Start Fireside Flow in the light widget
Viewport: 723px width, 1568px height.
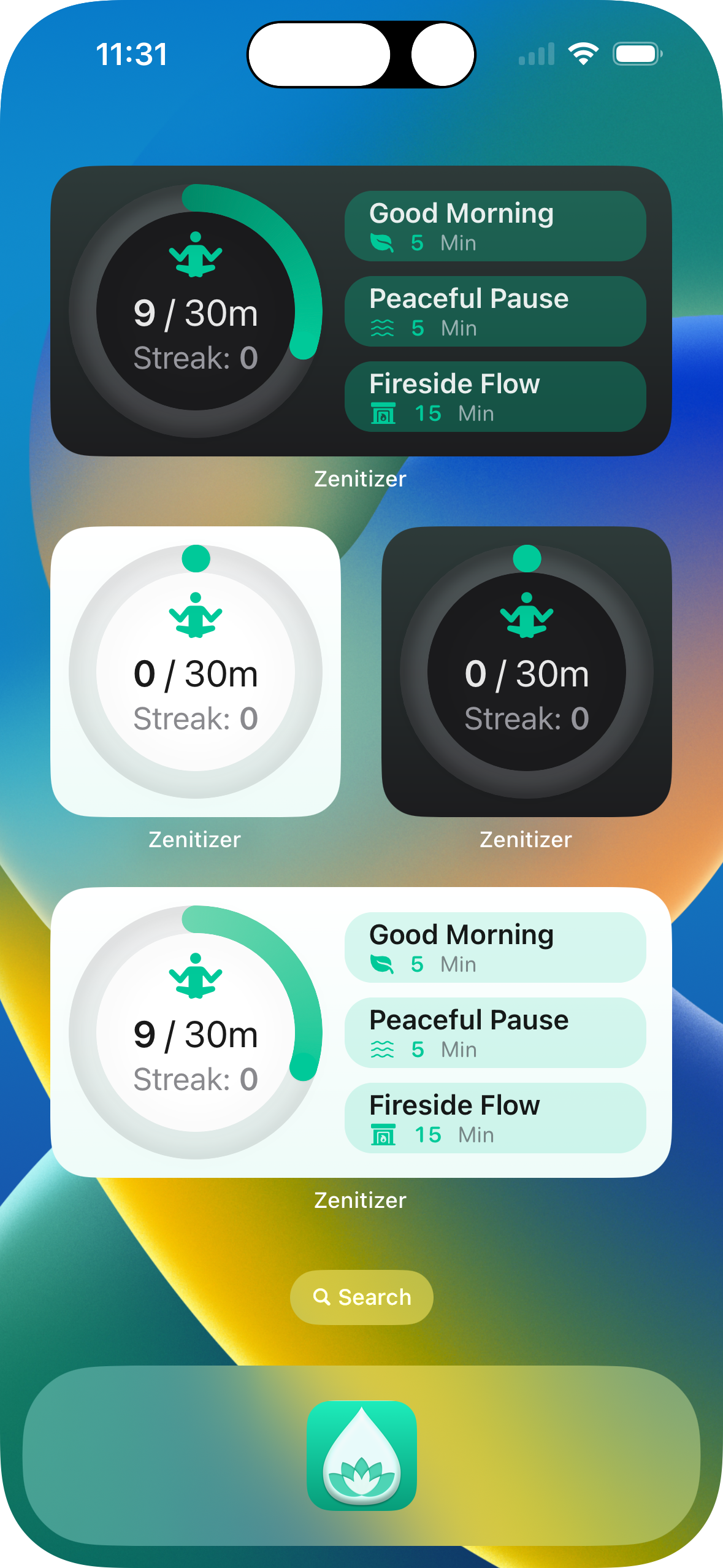pyautogui.click(x=495, y=1118)
